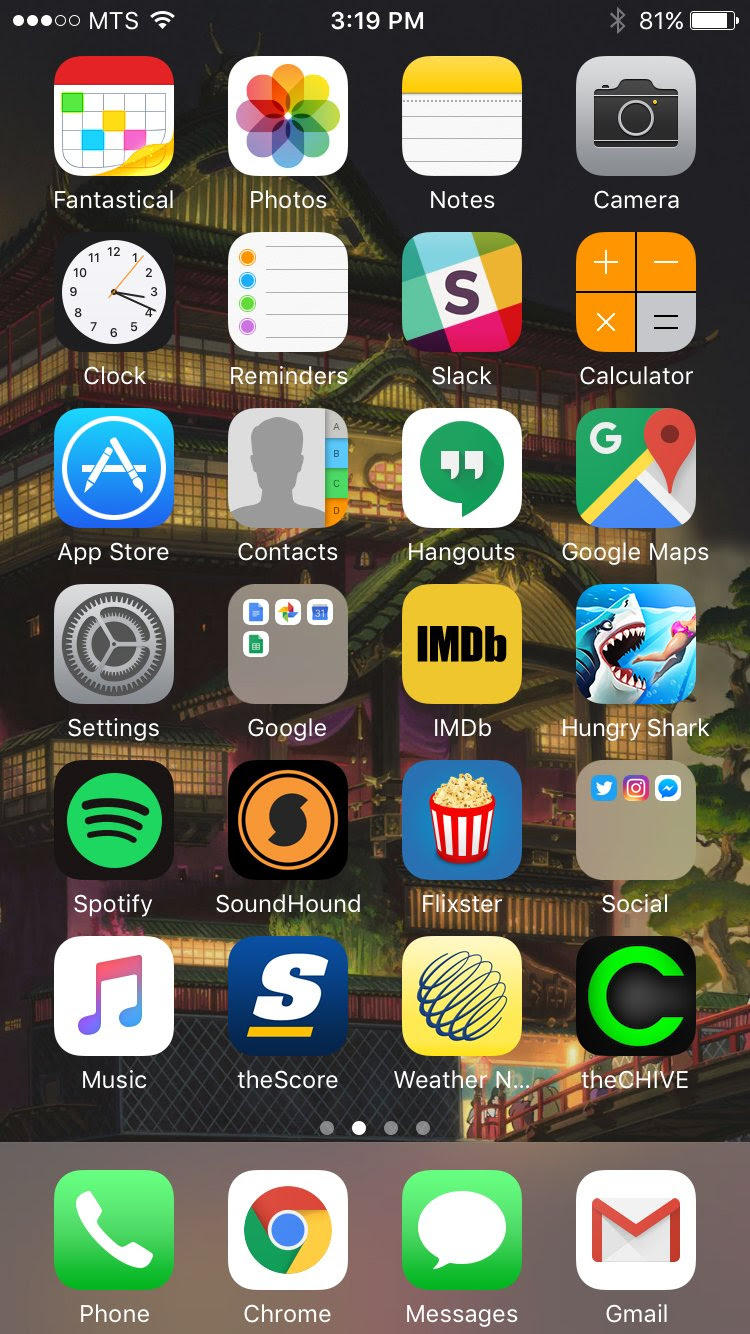Launch Hangouts
750x1334 pixels.
coord(462,468)
